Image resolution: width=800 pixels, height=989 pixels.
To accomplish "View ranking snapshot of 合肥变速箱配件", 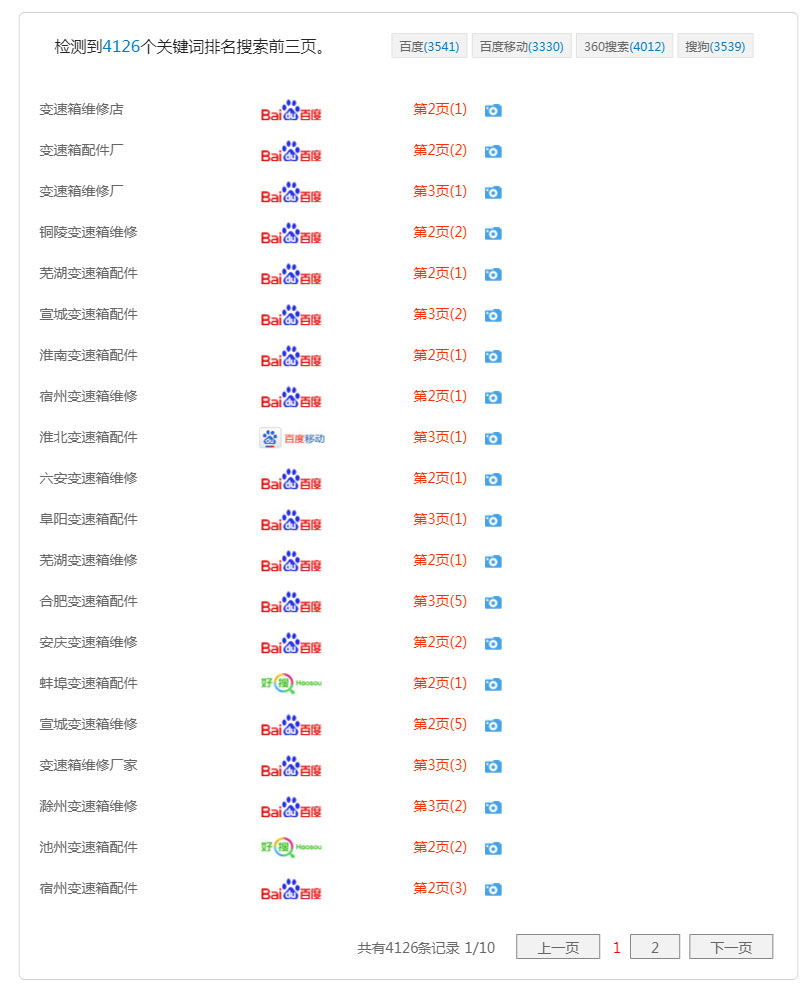I will coord(493,602).
